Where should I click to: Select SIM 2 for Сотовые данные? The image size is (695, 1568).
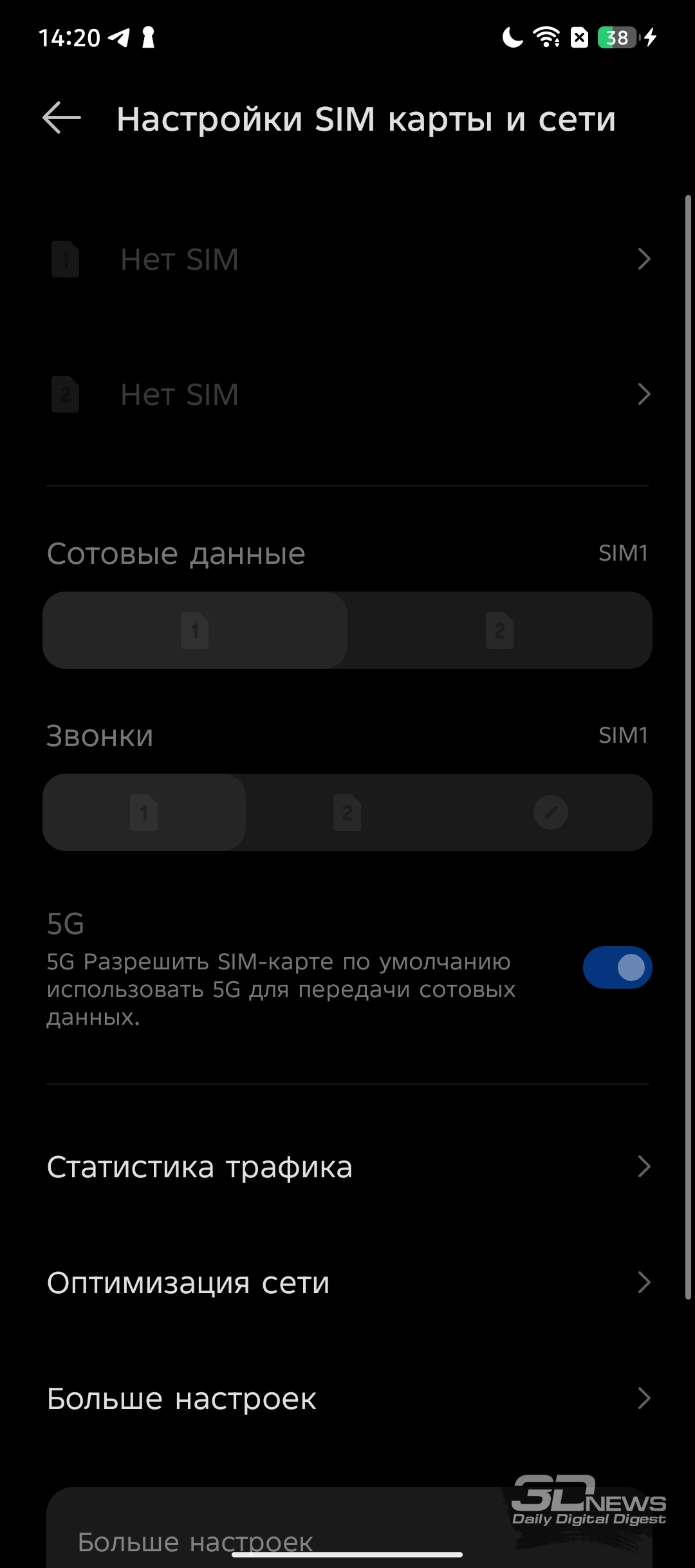point(499,630)
